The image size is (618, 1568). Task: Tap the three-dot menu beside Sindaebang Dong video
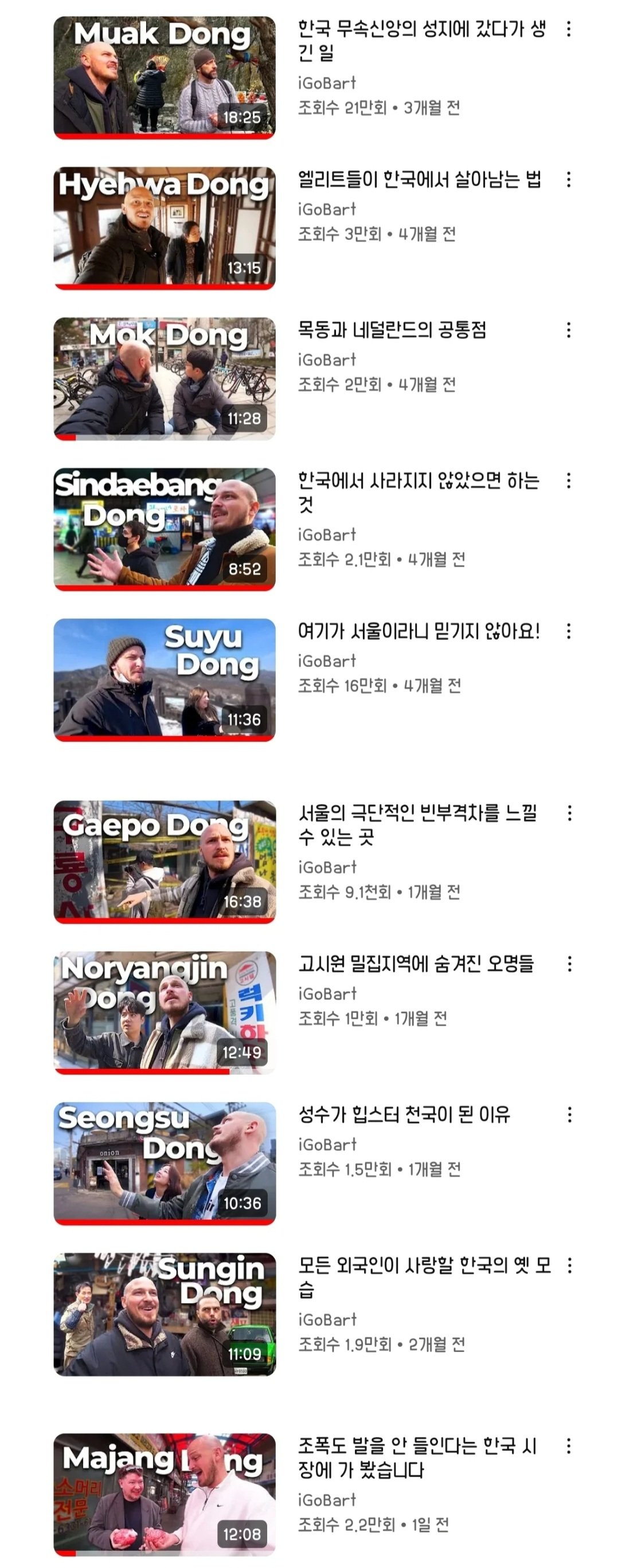569,481
